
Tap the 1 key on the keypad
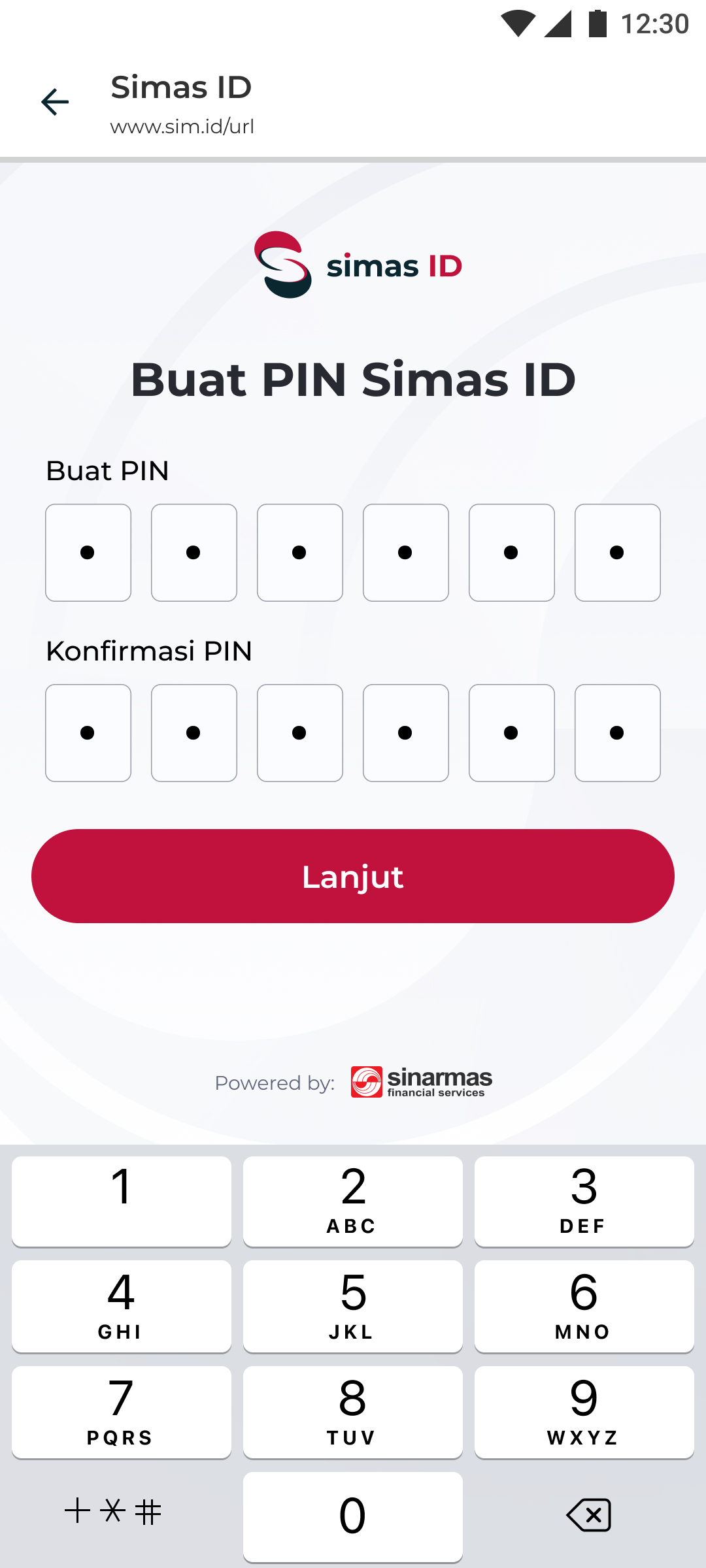(121, 1201)
